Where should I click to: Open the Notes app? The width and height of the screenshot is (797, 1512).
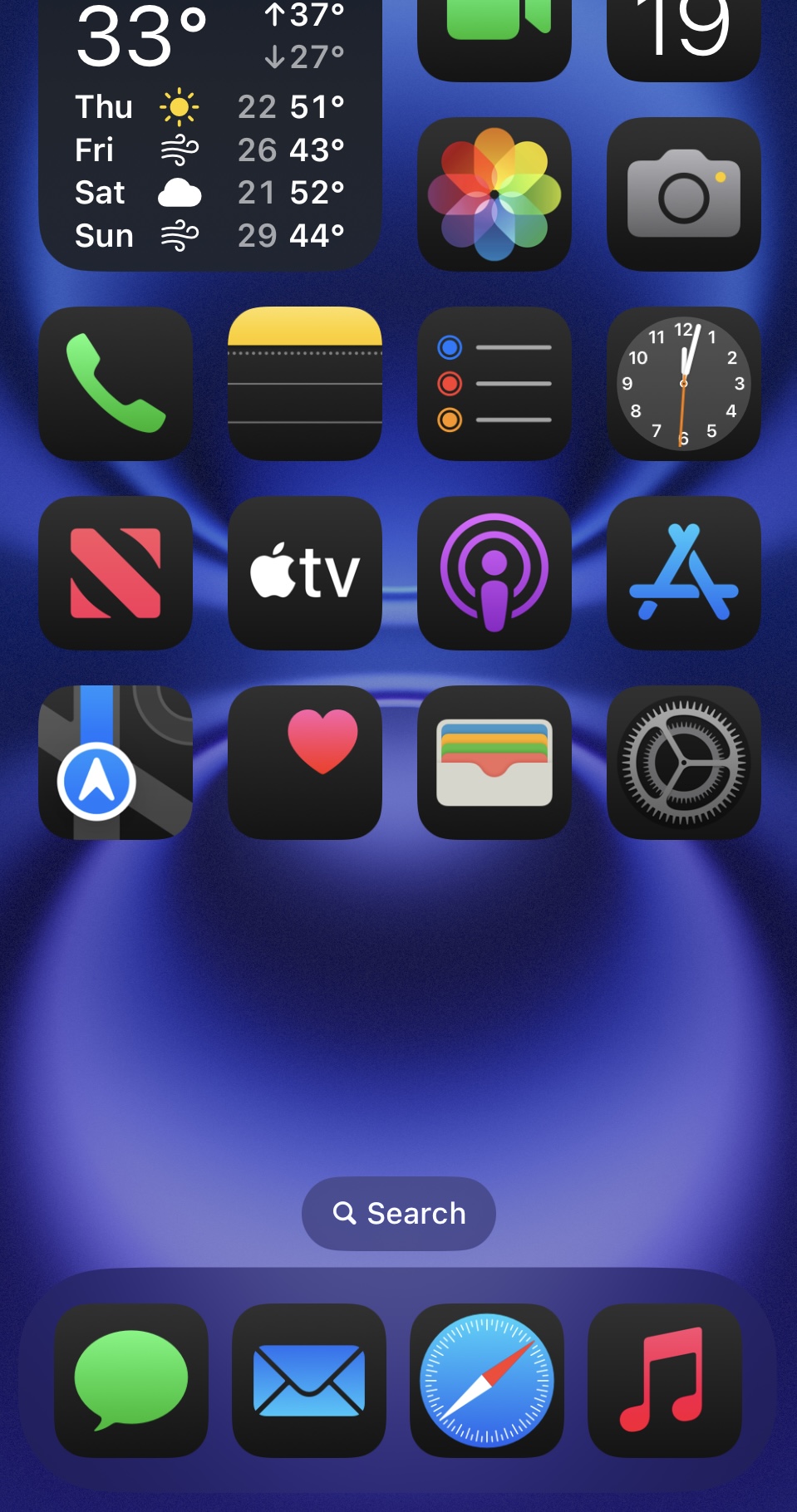[305, 383]
